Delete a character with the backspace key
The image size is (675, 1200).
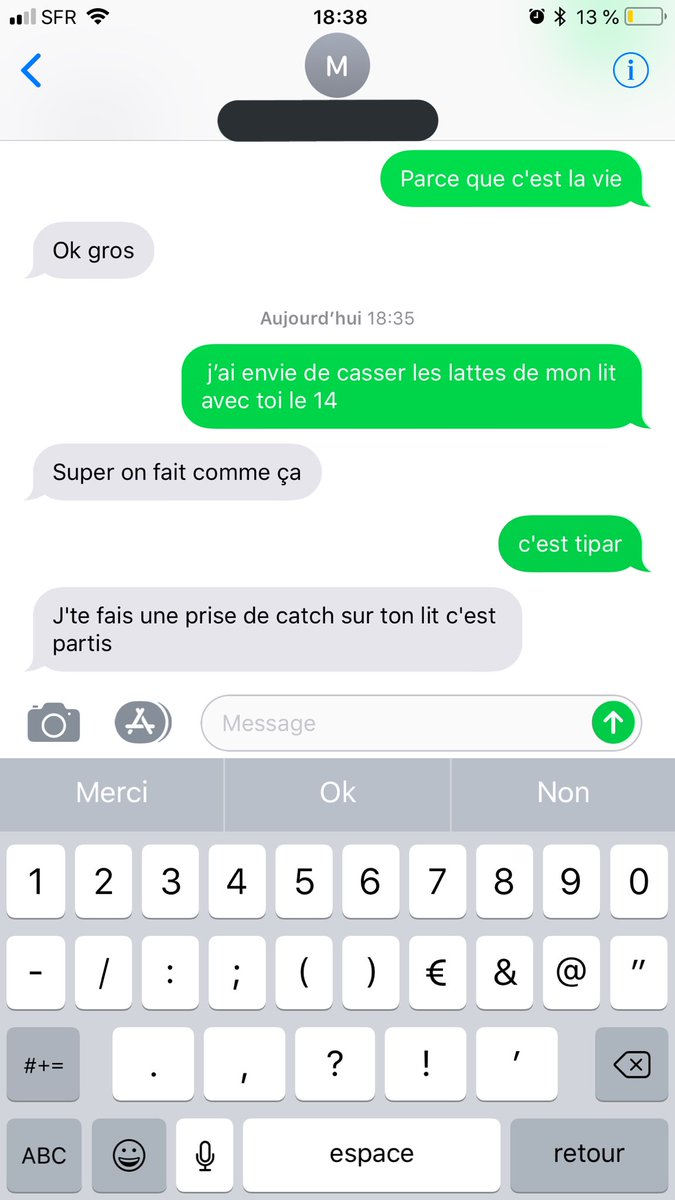coord(631,1064)
